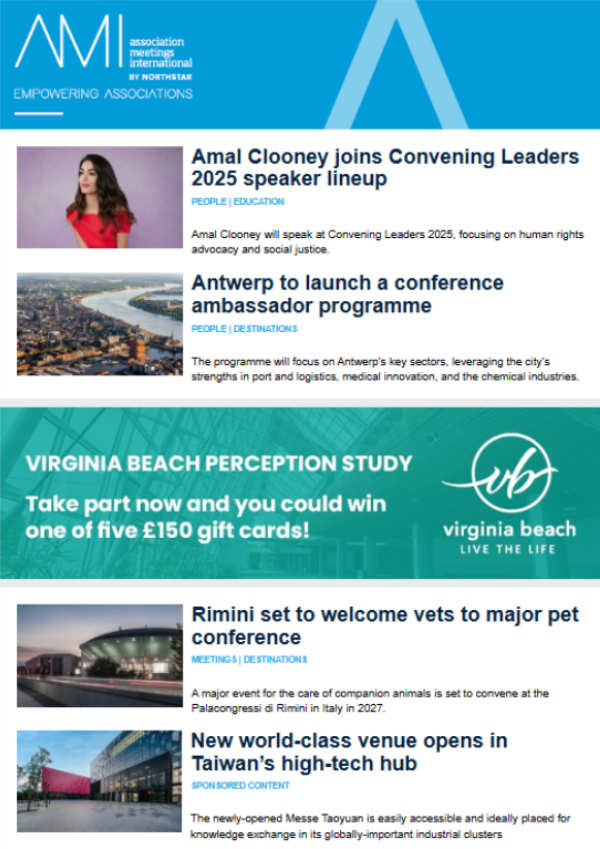Open the Virginia Beach perception study banner
This screenshot has height=849, width=600.
[300, 492]
